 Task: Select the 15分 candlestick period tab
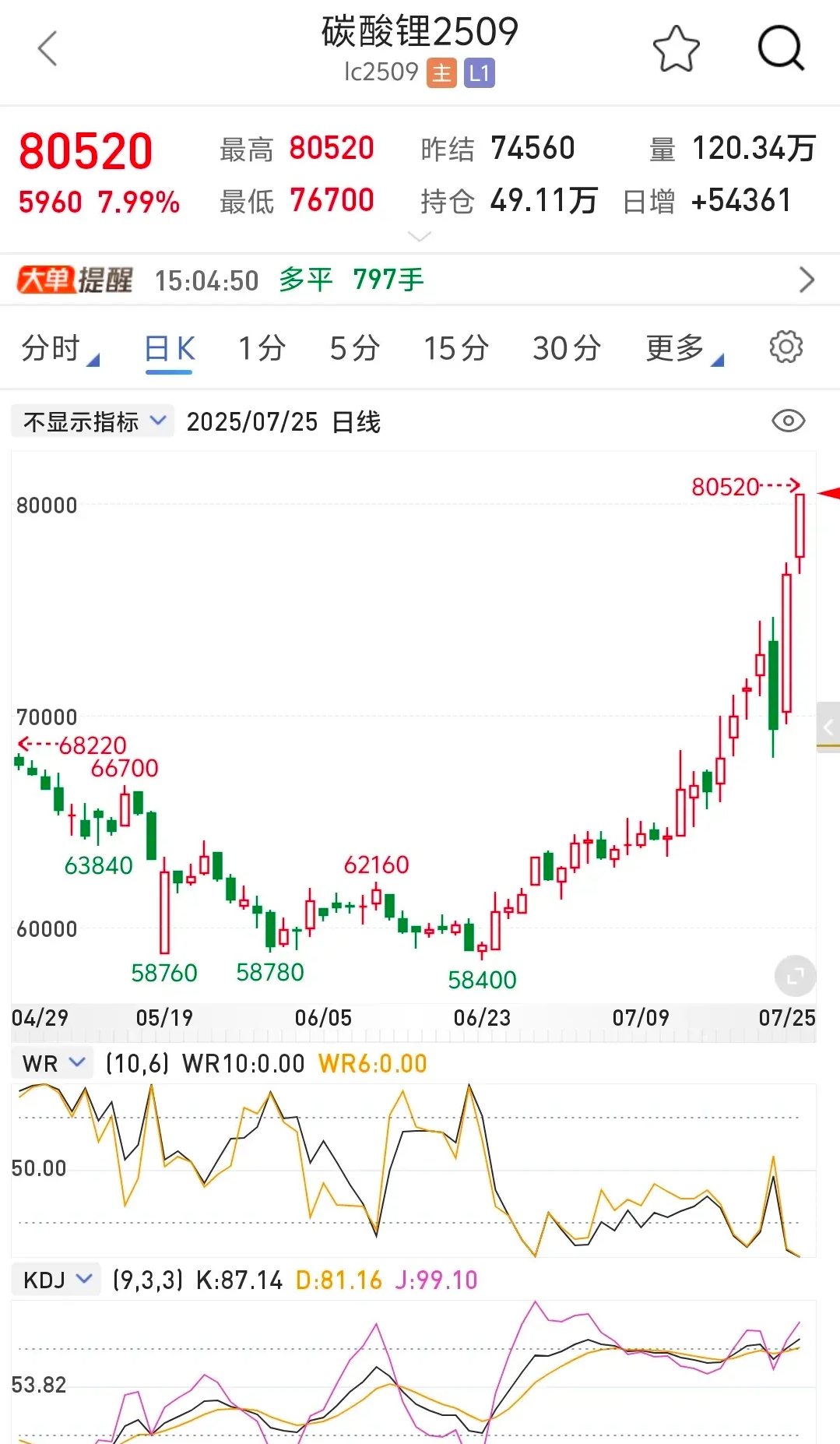(455, 348)
